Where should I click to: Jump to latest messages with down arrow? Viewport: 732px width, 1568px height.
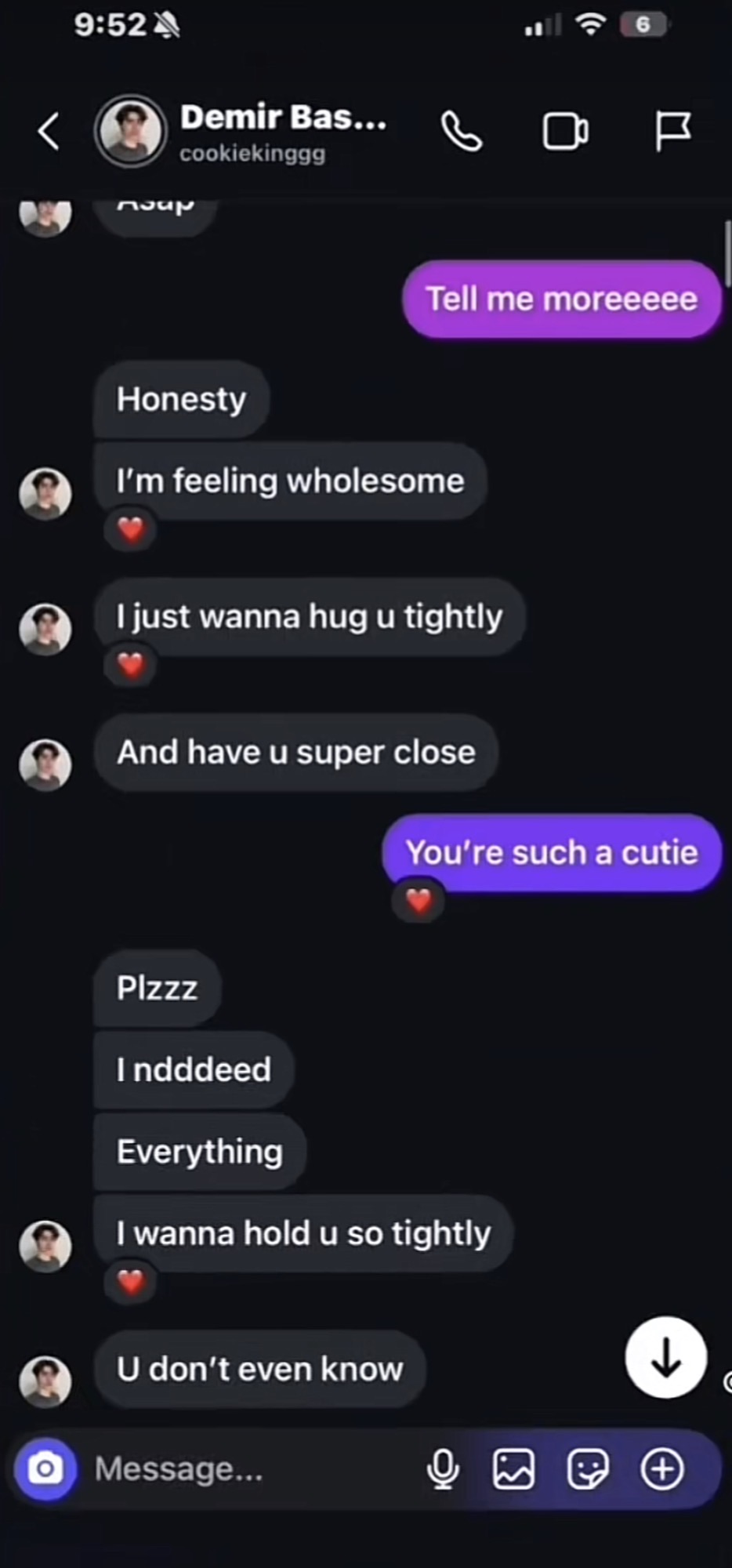coord(666,1357)
